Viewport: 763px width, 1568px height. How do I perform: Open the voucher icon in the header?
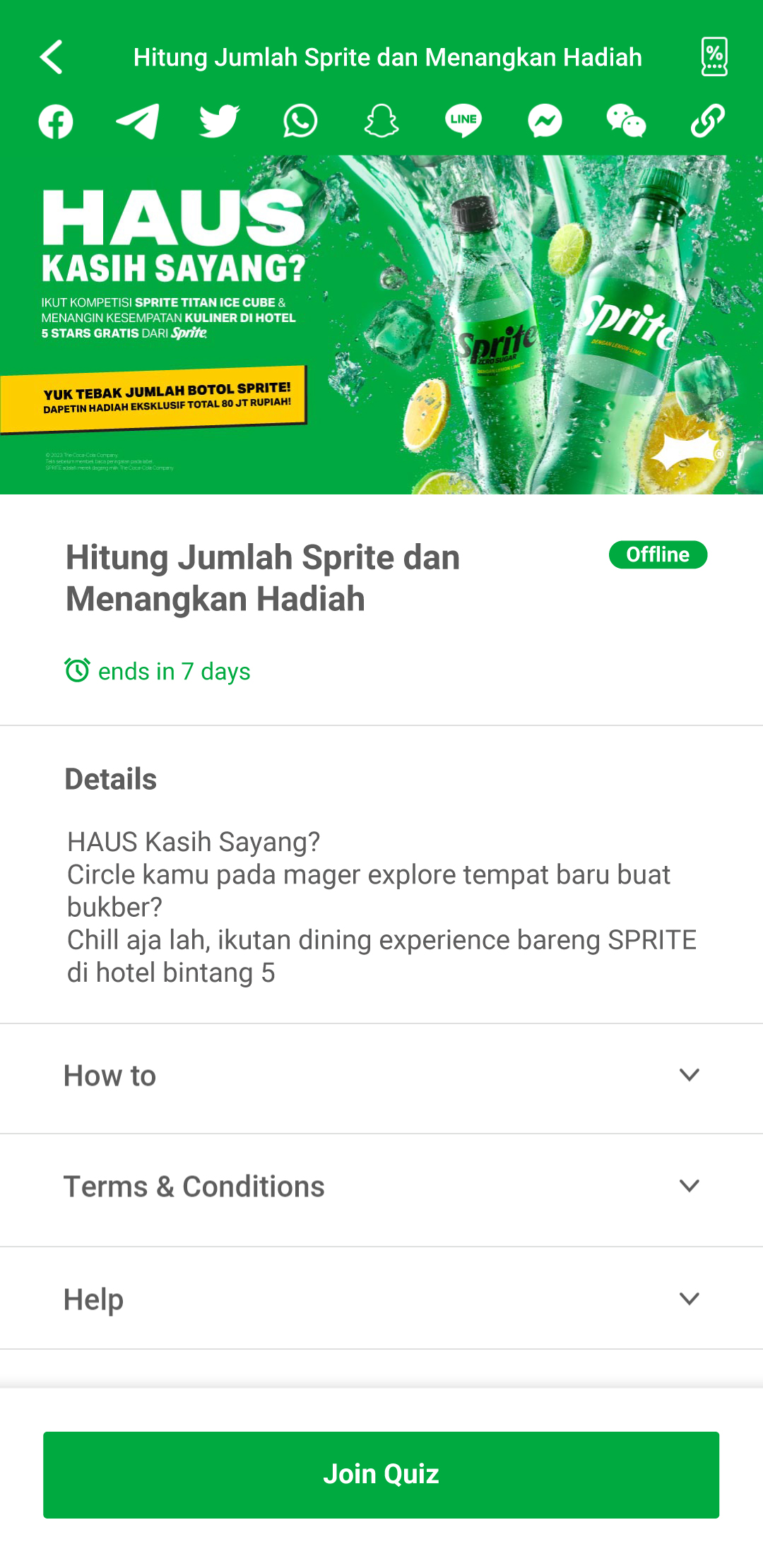pos(714,57)
